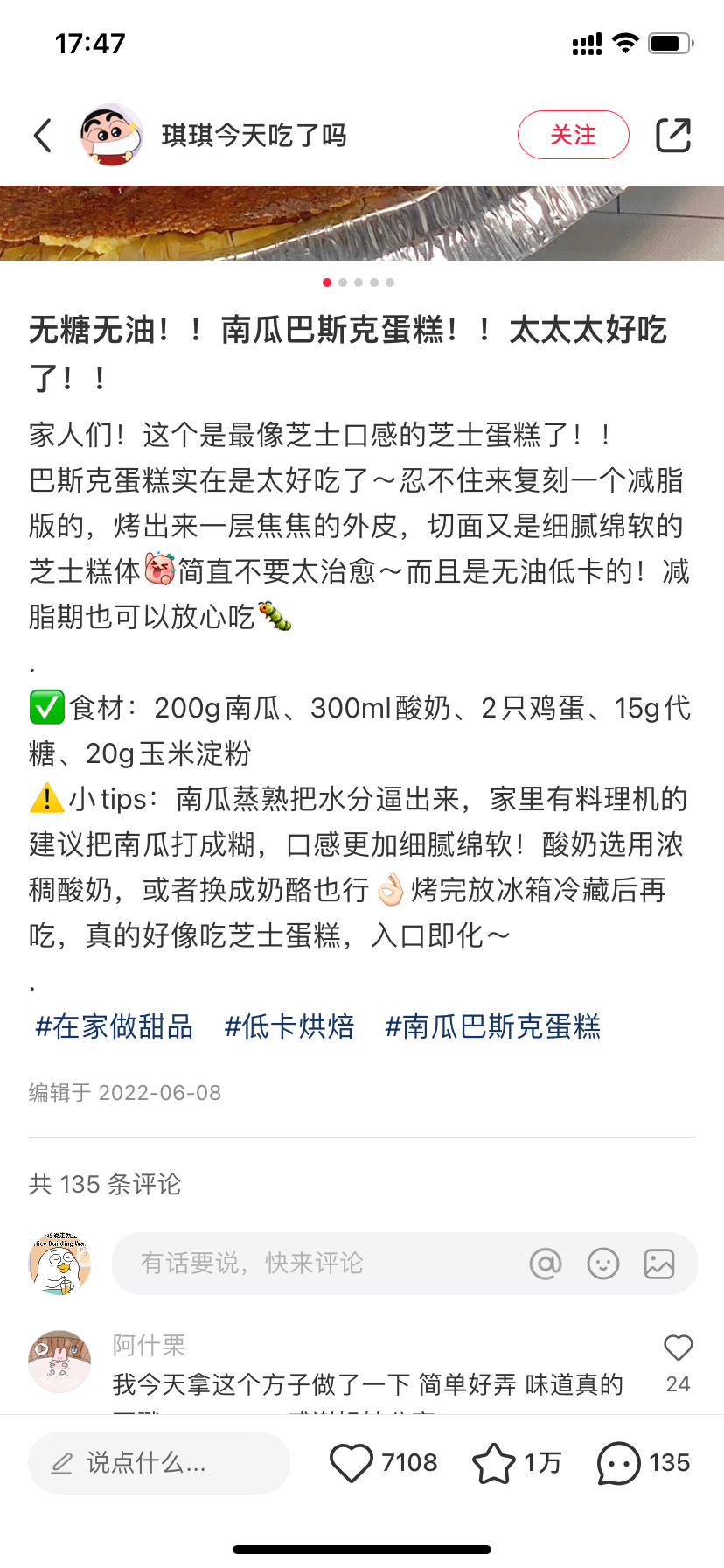Like the post with 7108 likes
This screenshot has height=1568, width=724.
tap(352, 1463)
